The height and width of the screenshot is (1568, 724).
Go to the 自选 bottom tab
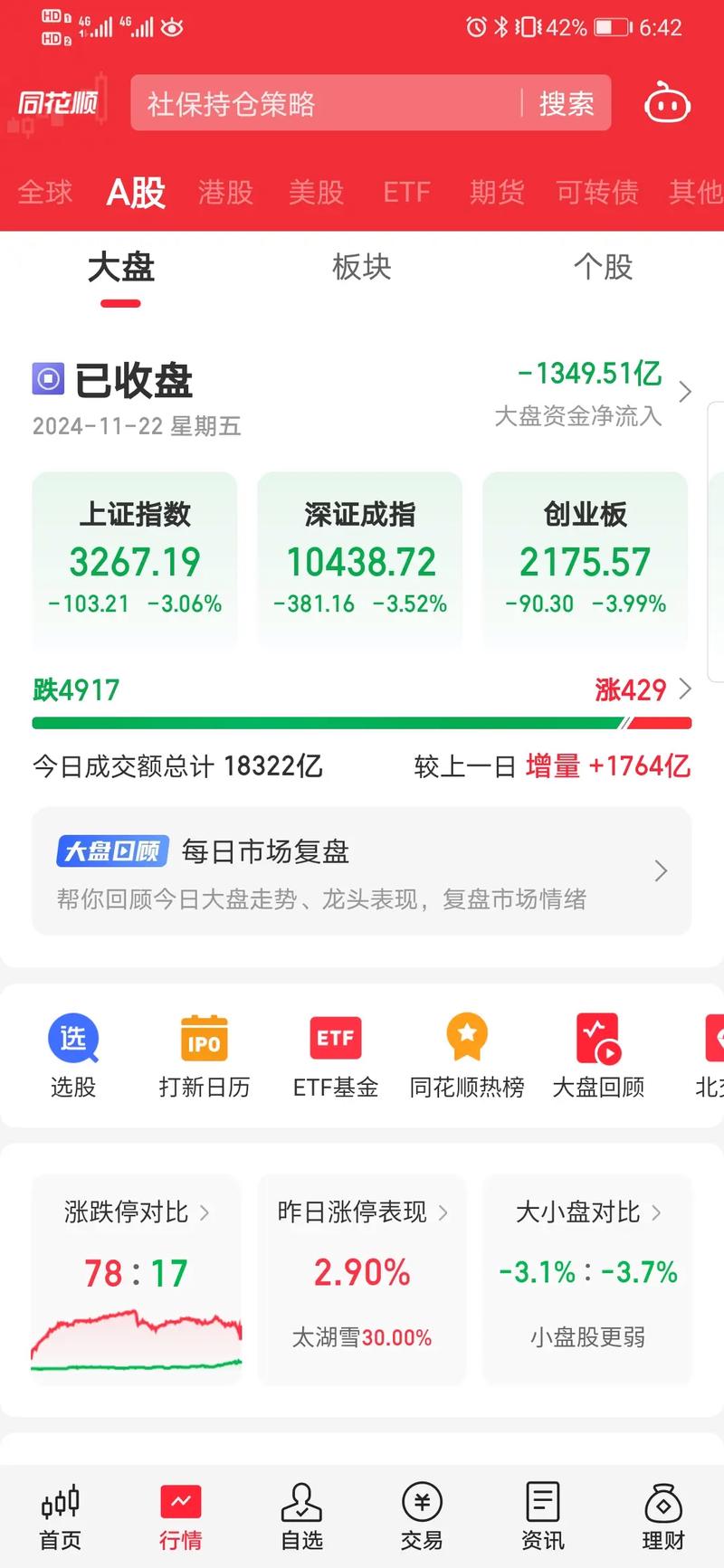(301, 1516)
